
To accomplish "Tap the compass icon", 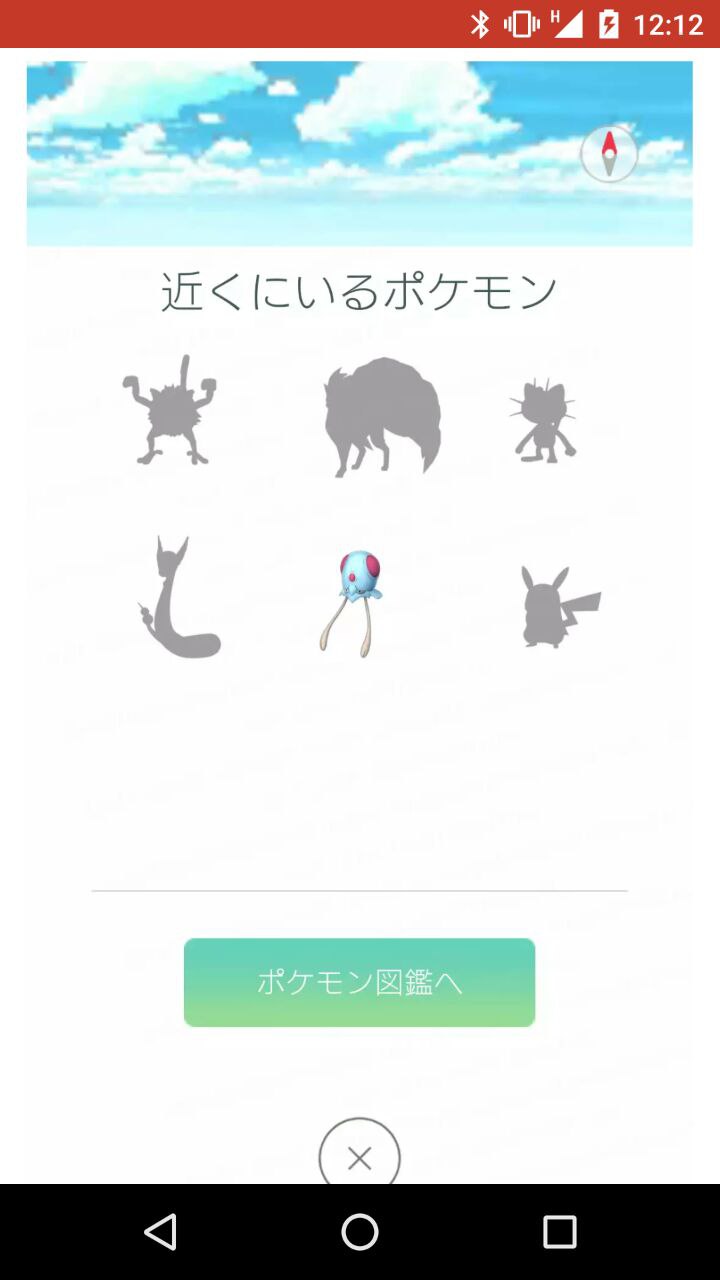I will click(x=609, y=154).
